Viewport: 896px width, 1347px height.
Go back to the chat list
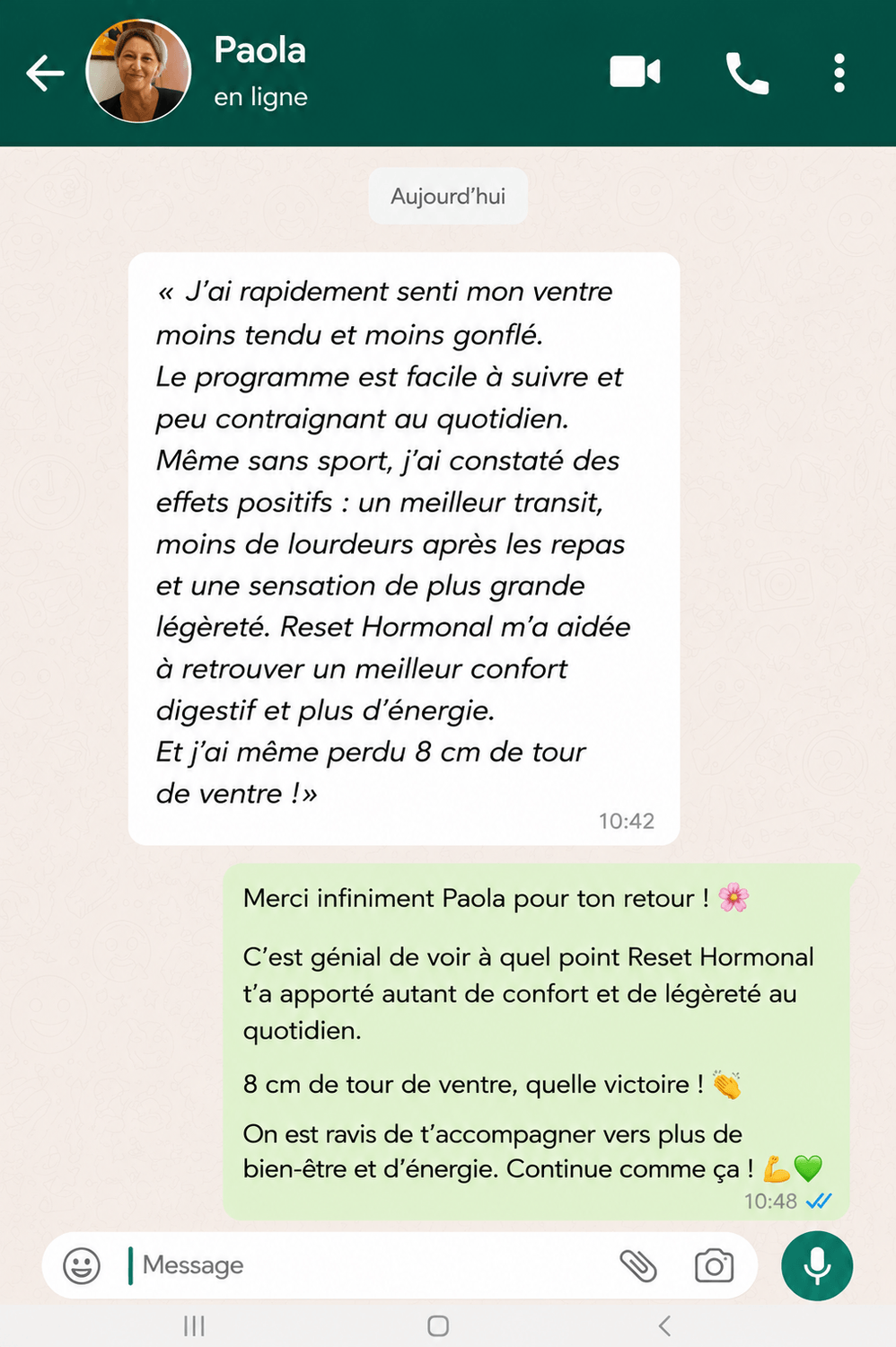[45, 73]
